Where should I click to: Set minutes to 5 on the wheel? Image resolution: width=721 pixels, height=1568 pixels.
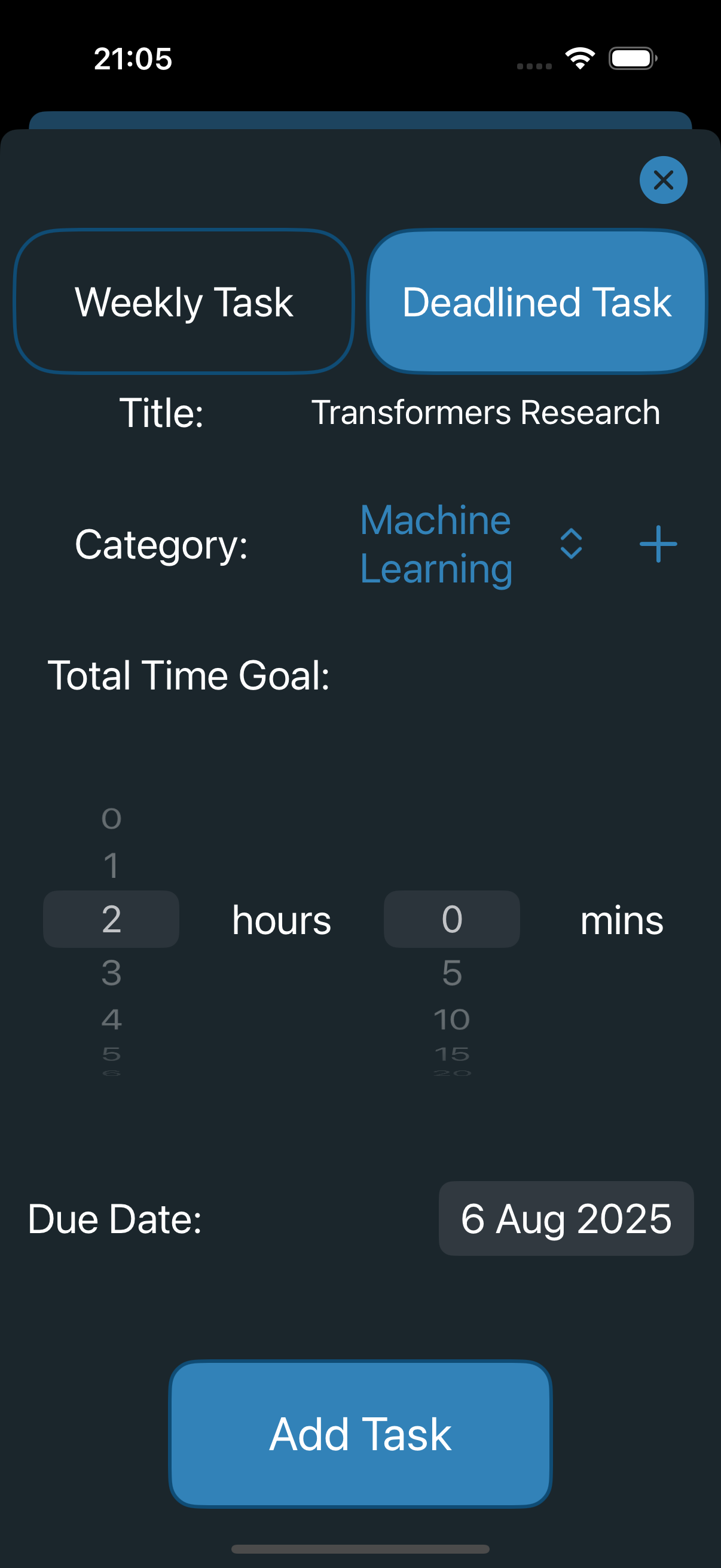tap(450, 975)
